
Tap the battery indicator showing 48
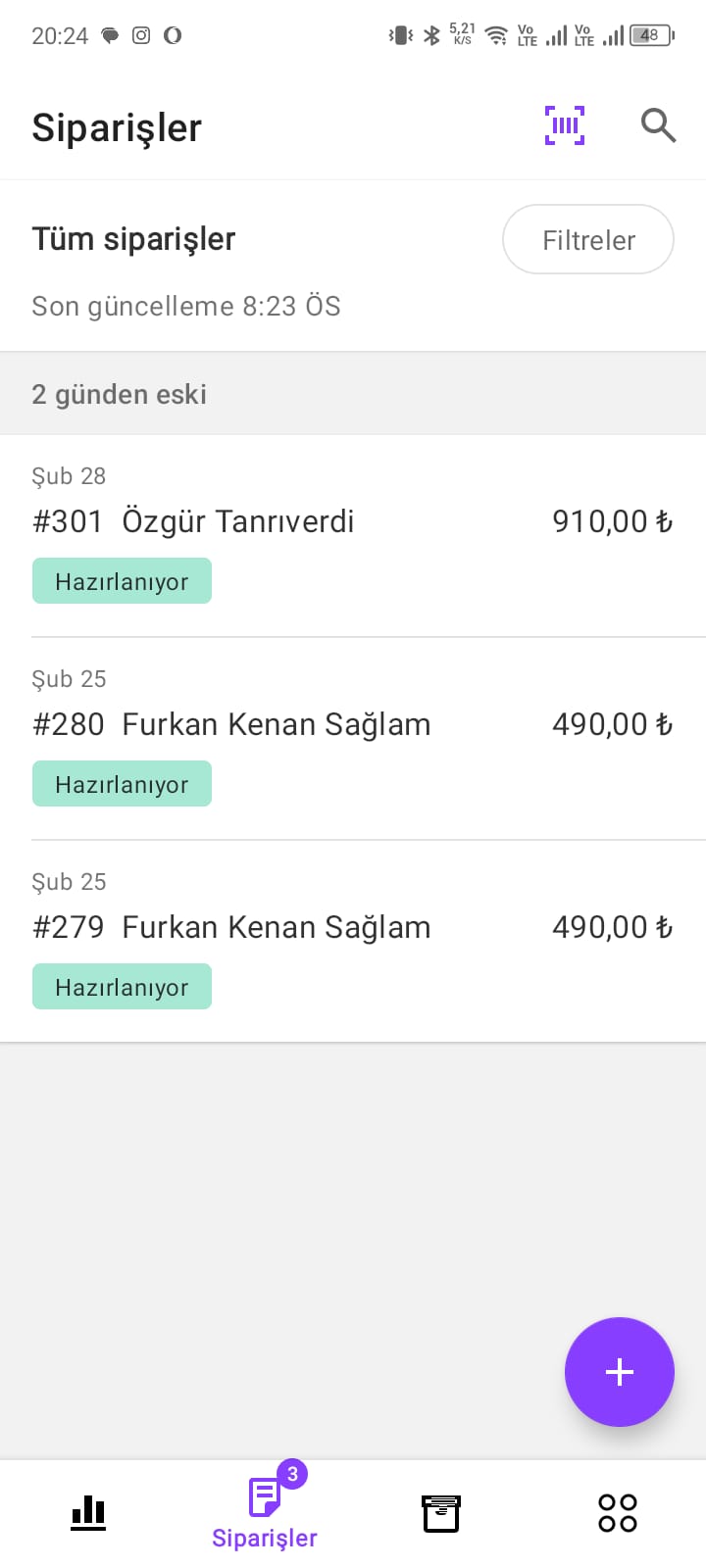649,35
